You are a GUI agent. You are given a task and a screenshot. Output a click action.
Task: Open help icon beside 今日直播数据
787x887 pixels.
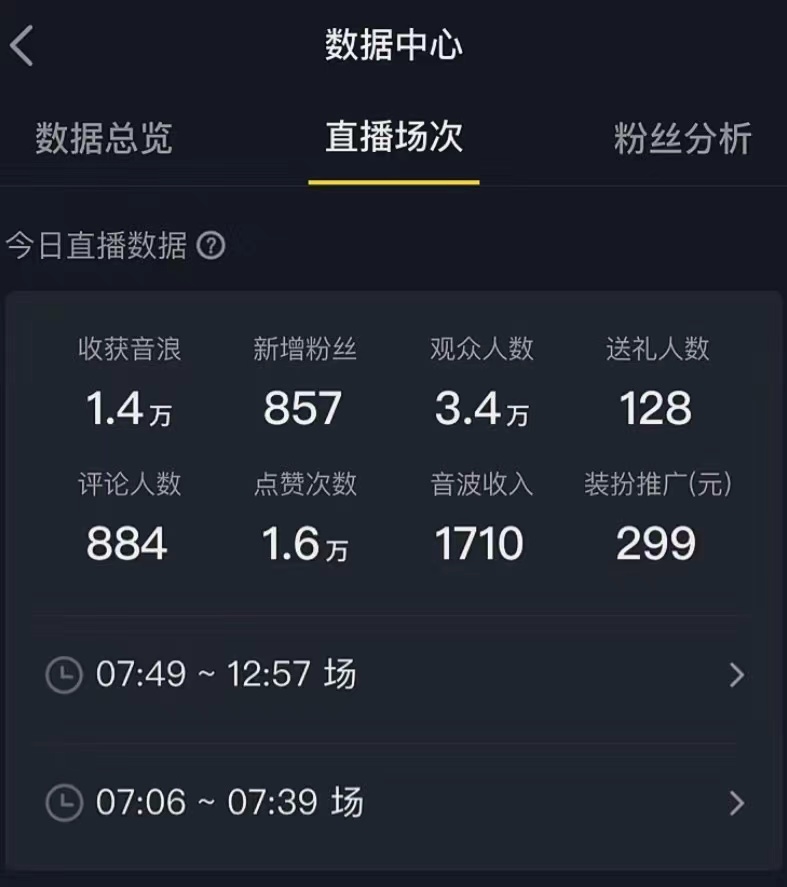tap(211, 245)
